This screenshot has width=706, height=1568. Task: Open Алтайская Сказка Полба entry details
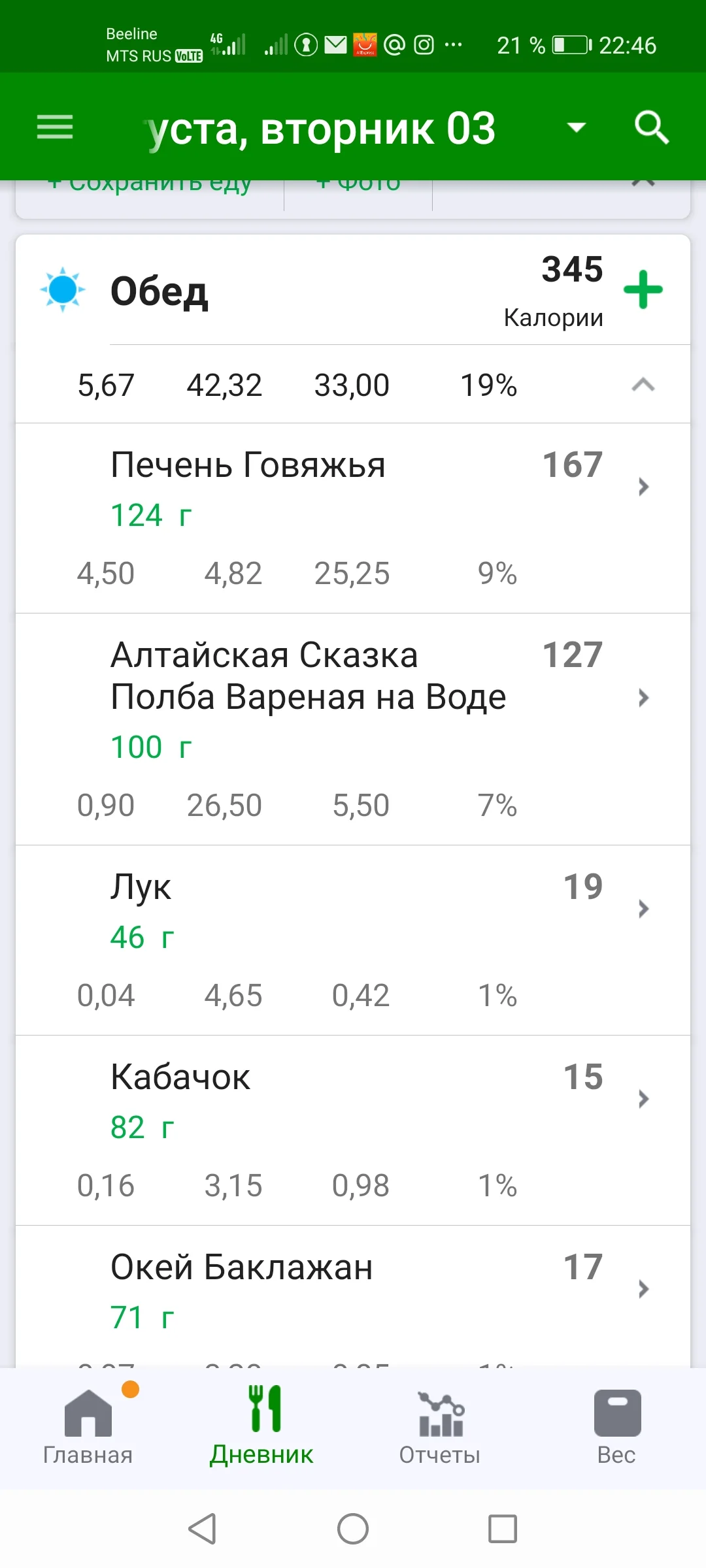tap(643, 698)
